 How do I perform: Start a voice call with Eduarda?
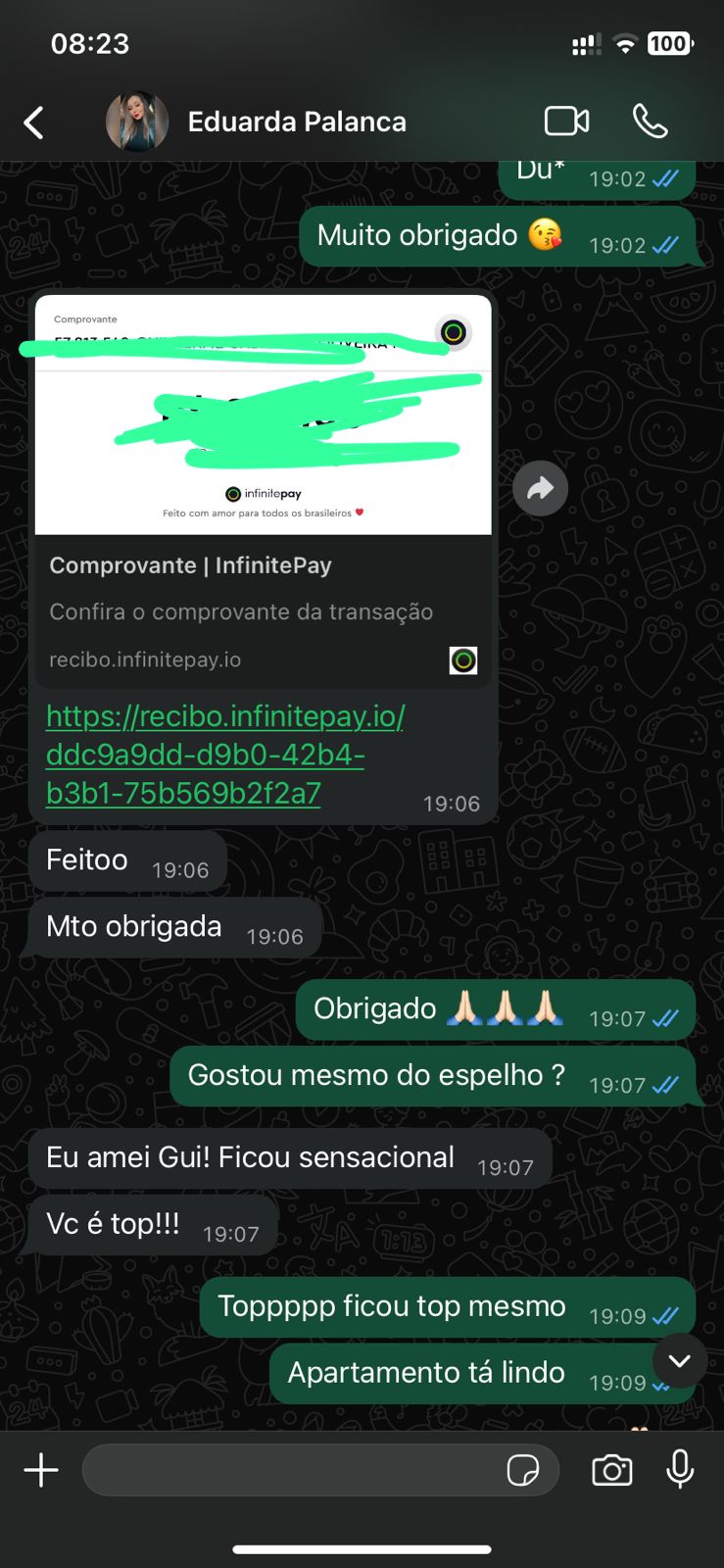pos(650,122)
